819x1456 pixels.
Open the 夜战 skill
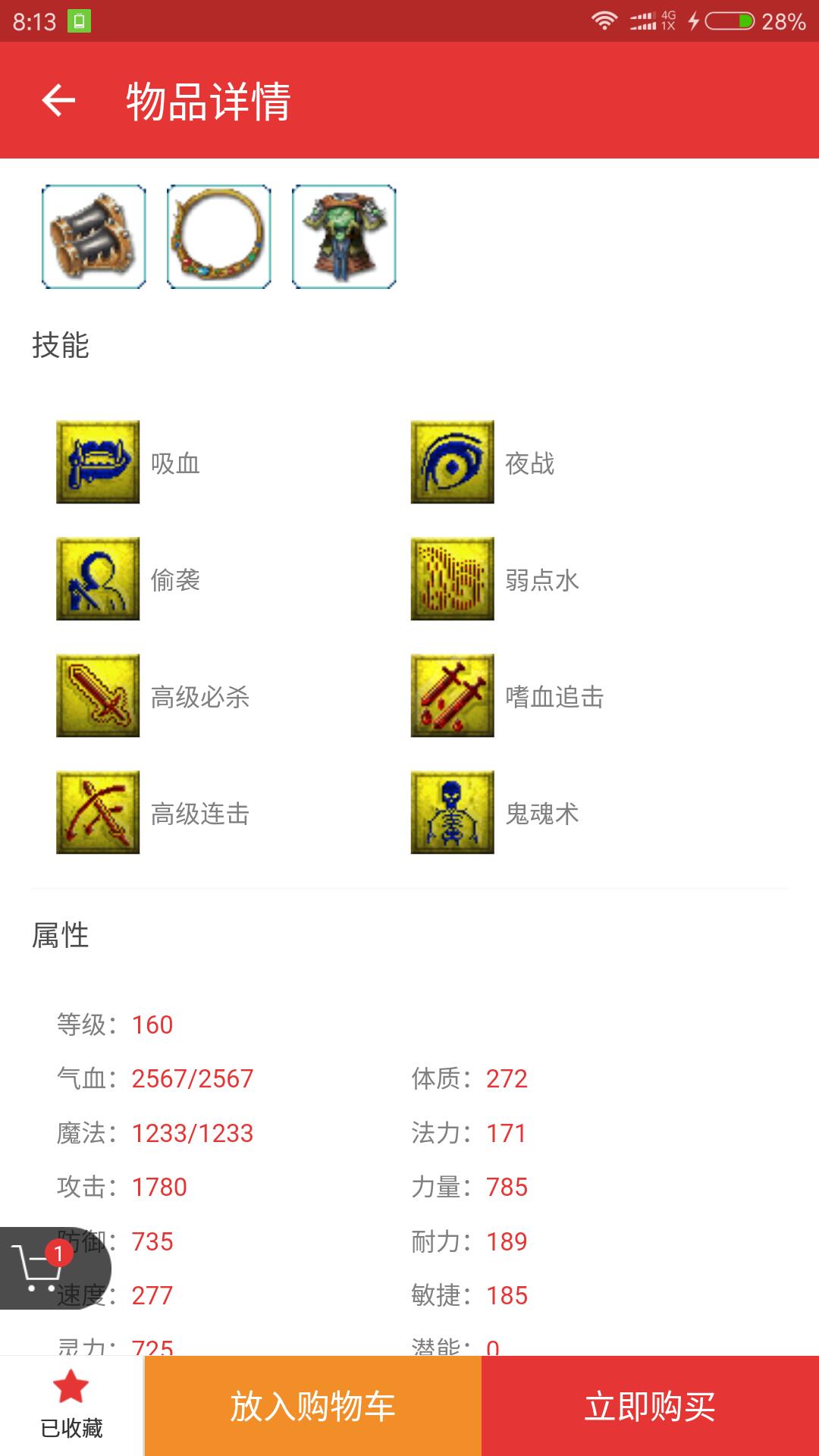point(453,462)
